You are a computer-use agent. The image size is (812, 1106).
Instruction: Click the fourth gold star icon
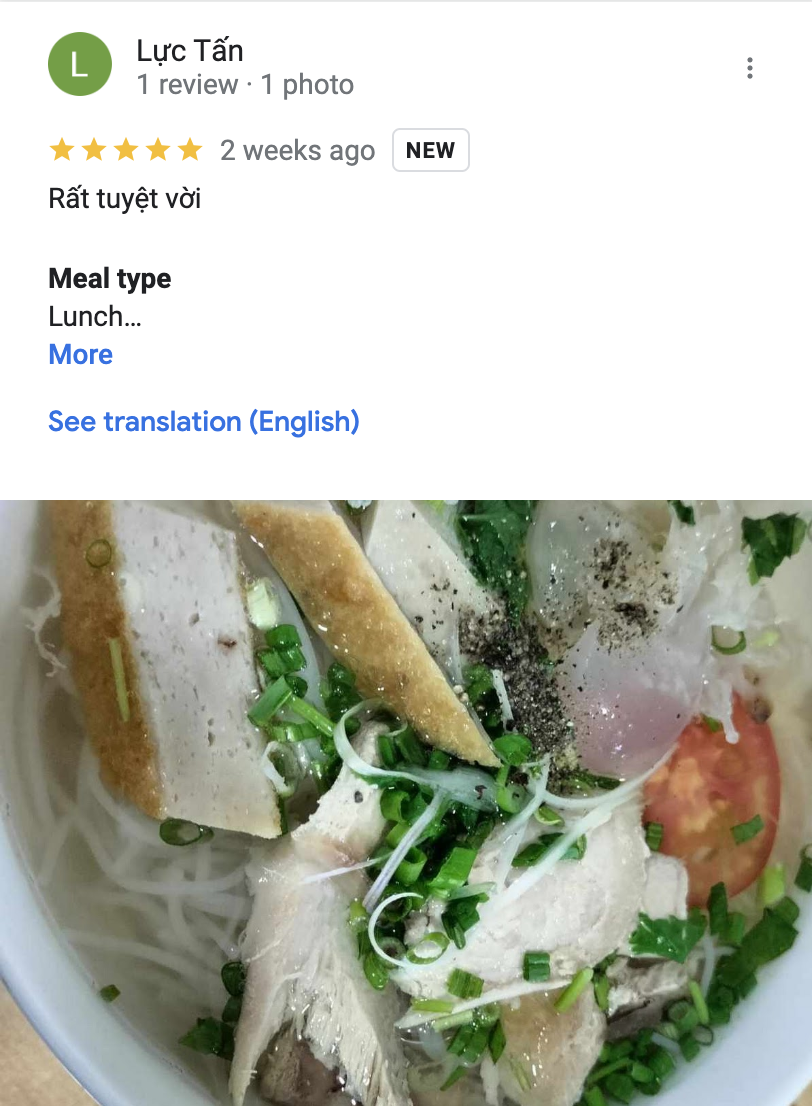click(157, 149)
